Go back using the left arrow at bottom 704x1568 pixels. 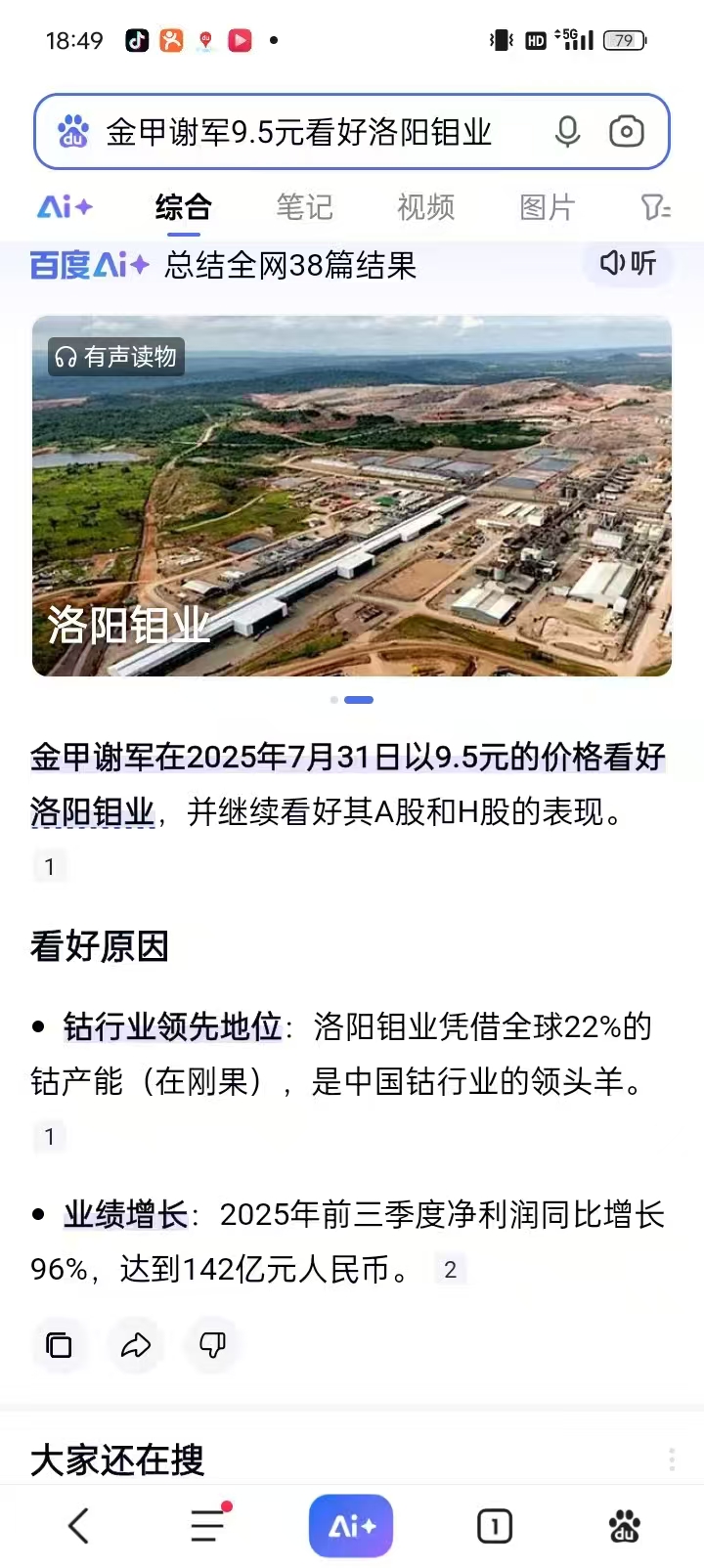(79, 1524)
